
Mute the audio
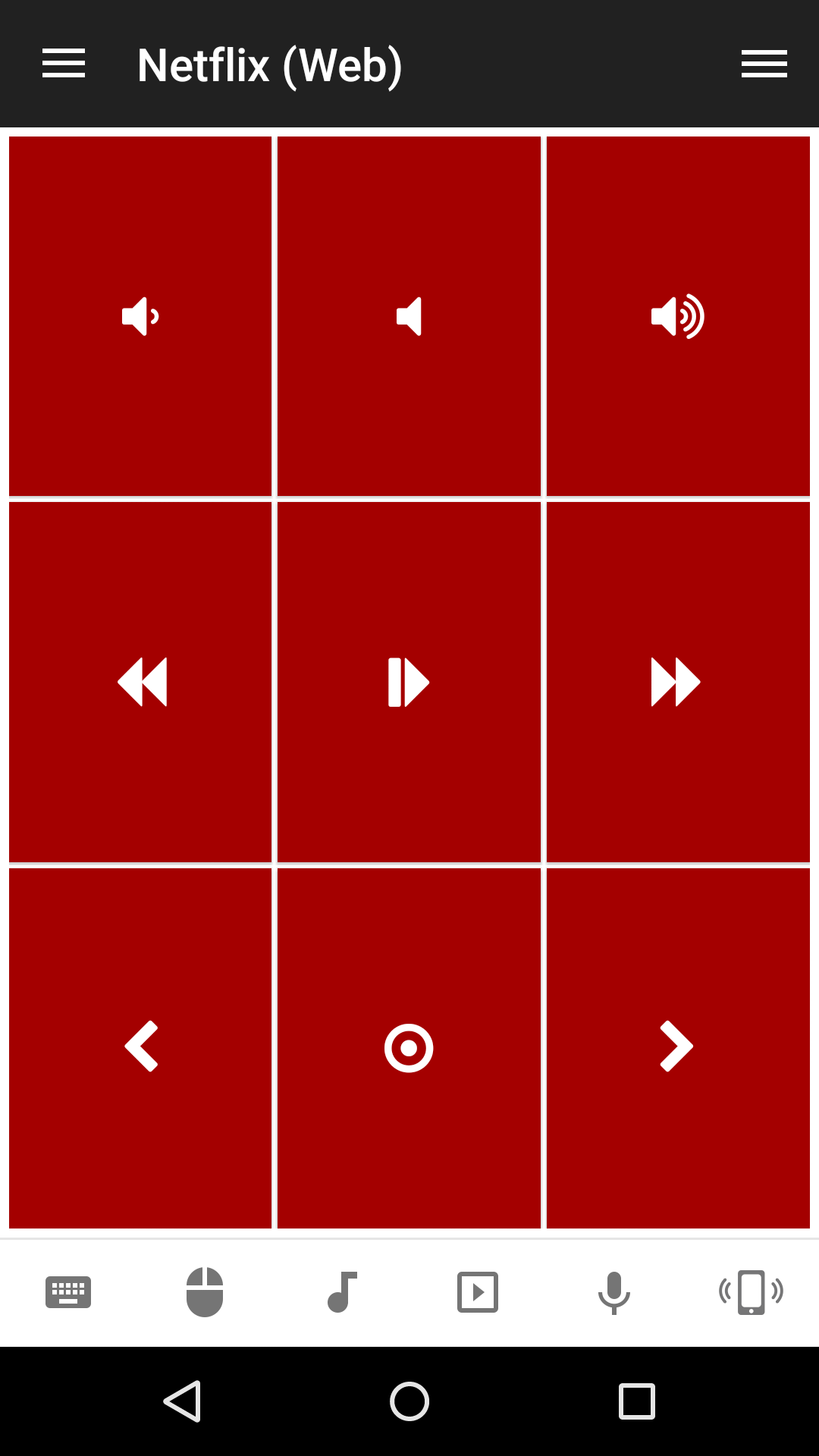(409, 316)
